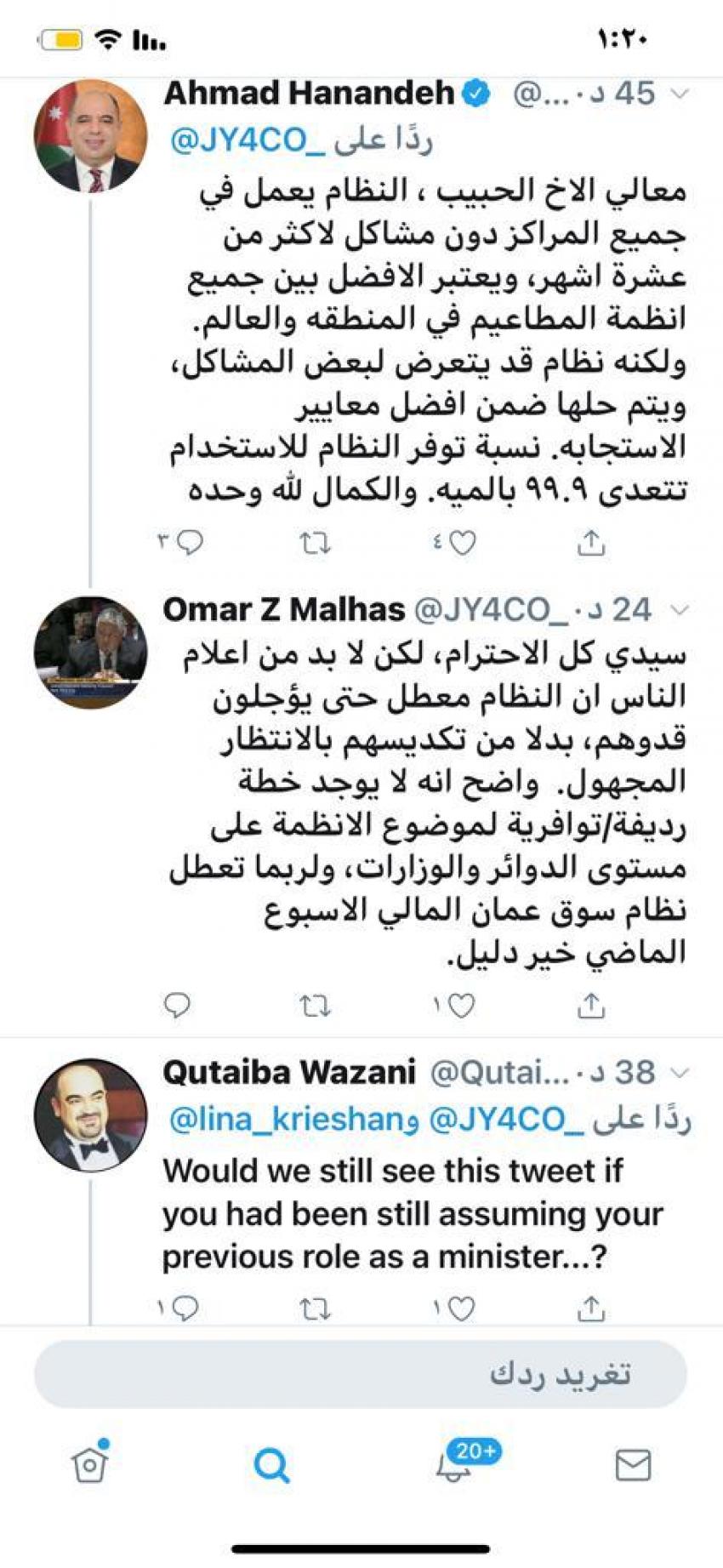The image size is (723, 1568).
Task: Expand options for Ahmad Hanandeh's tweet
Action: (680, 94)
